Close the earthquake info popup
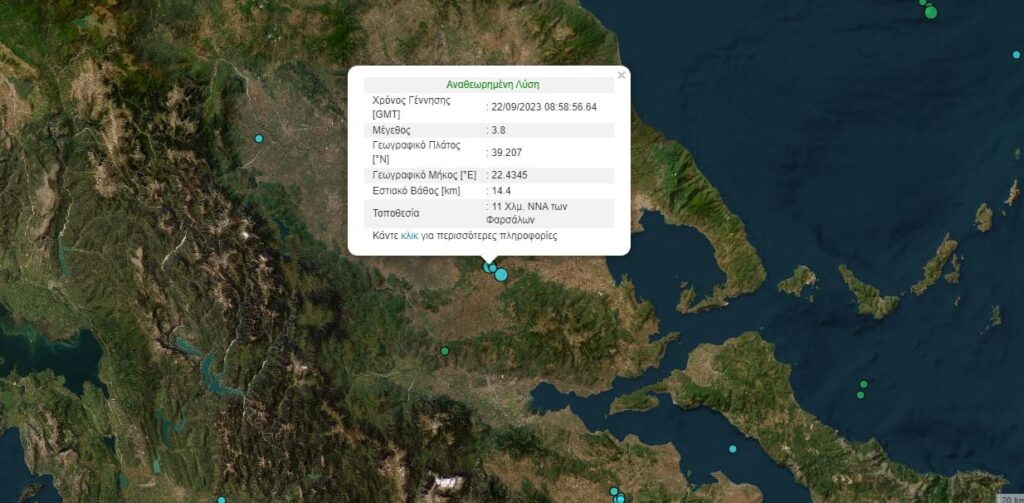Image resolution: width=1024 pixels, height=503 pixels. 621,75
